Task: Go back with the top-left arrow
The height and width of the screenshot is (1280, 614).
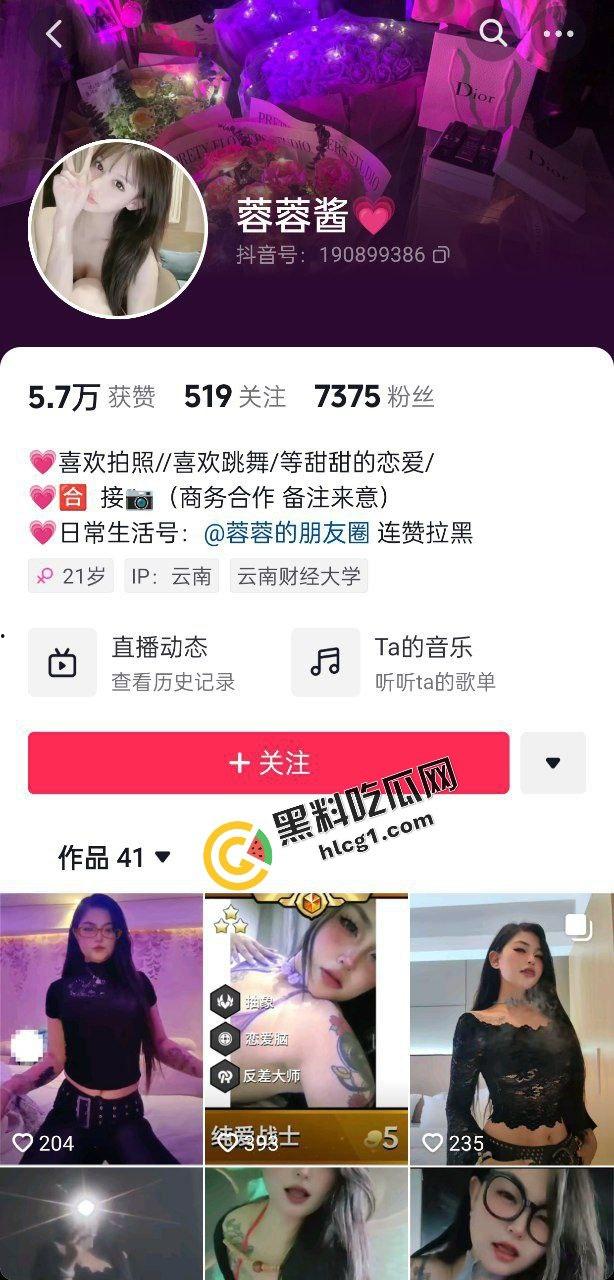Action: pyautogui.click(x=54, y=34)
